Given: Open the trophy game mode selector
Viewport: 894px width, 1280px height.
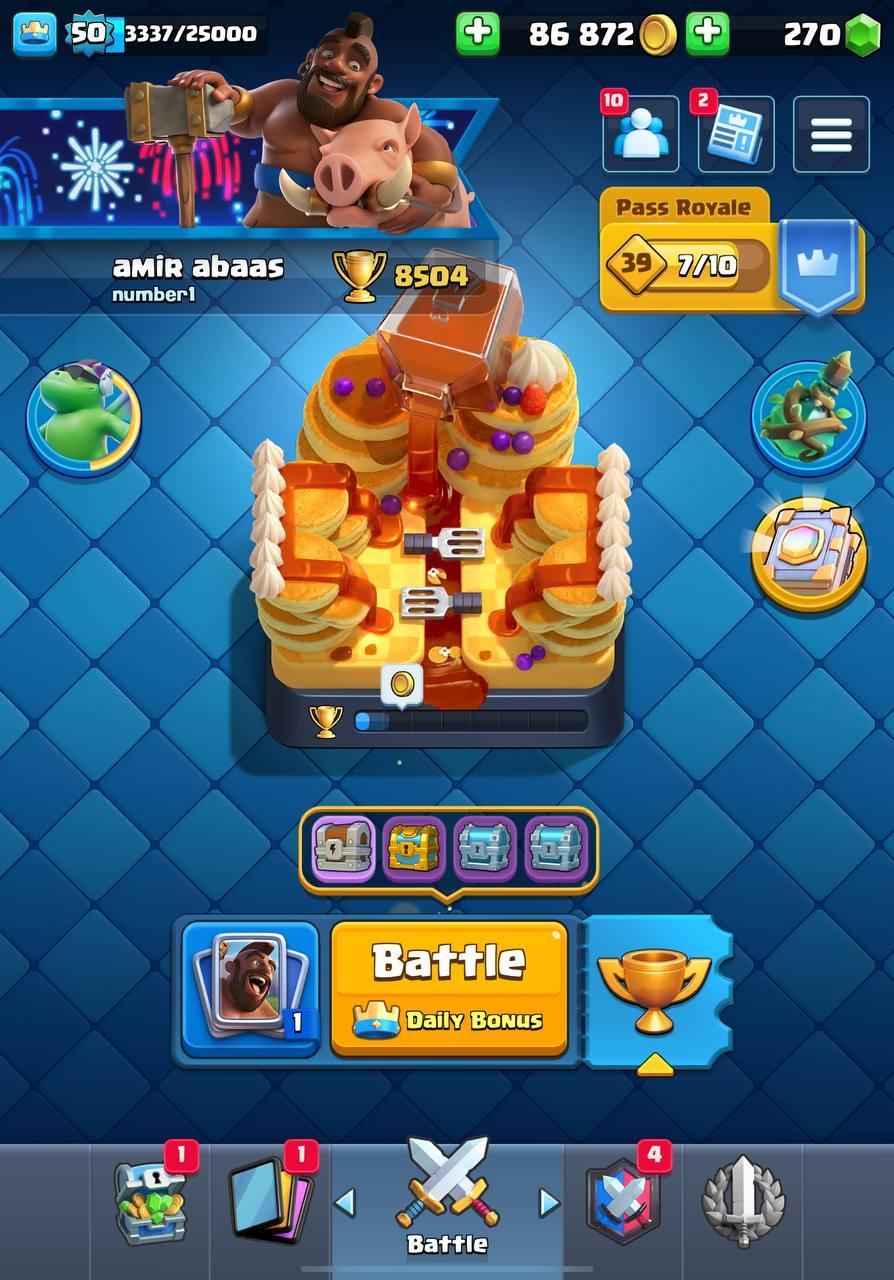Looking at the screenshot, I should (654, 990).
